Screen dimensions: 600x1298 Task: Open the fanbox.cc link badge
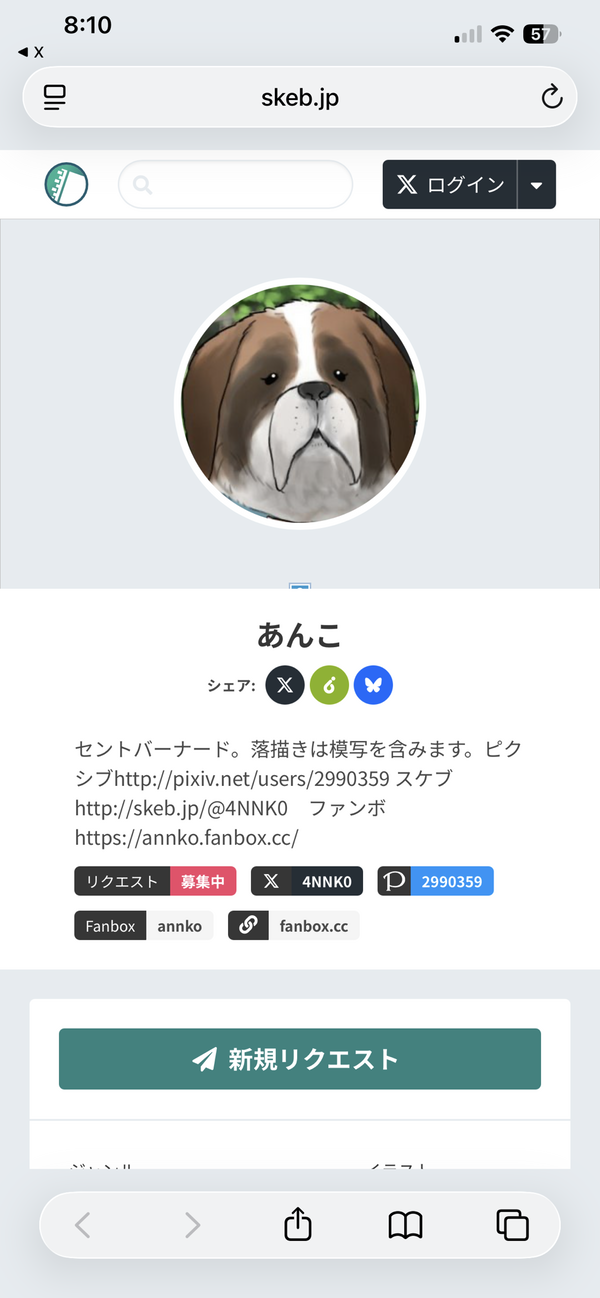coord(294,925)
